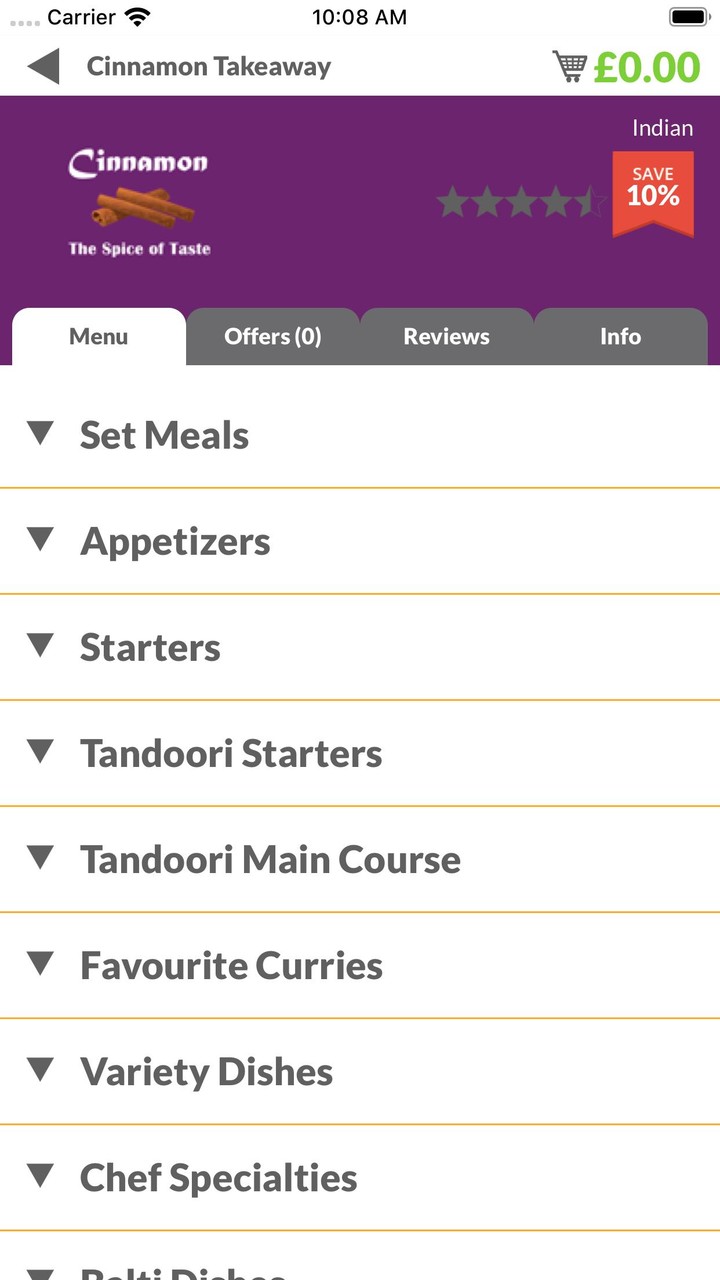Tap the fourth star in the rating

click(x=557, y=202)
